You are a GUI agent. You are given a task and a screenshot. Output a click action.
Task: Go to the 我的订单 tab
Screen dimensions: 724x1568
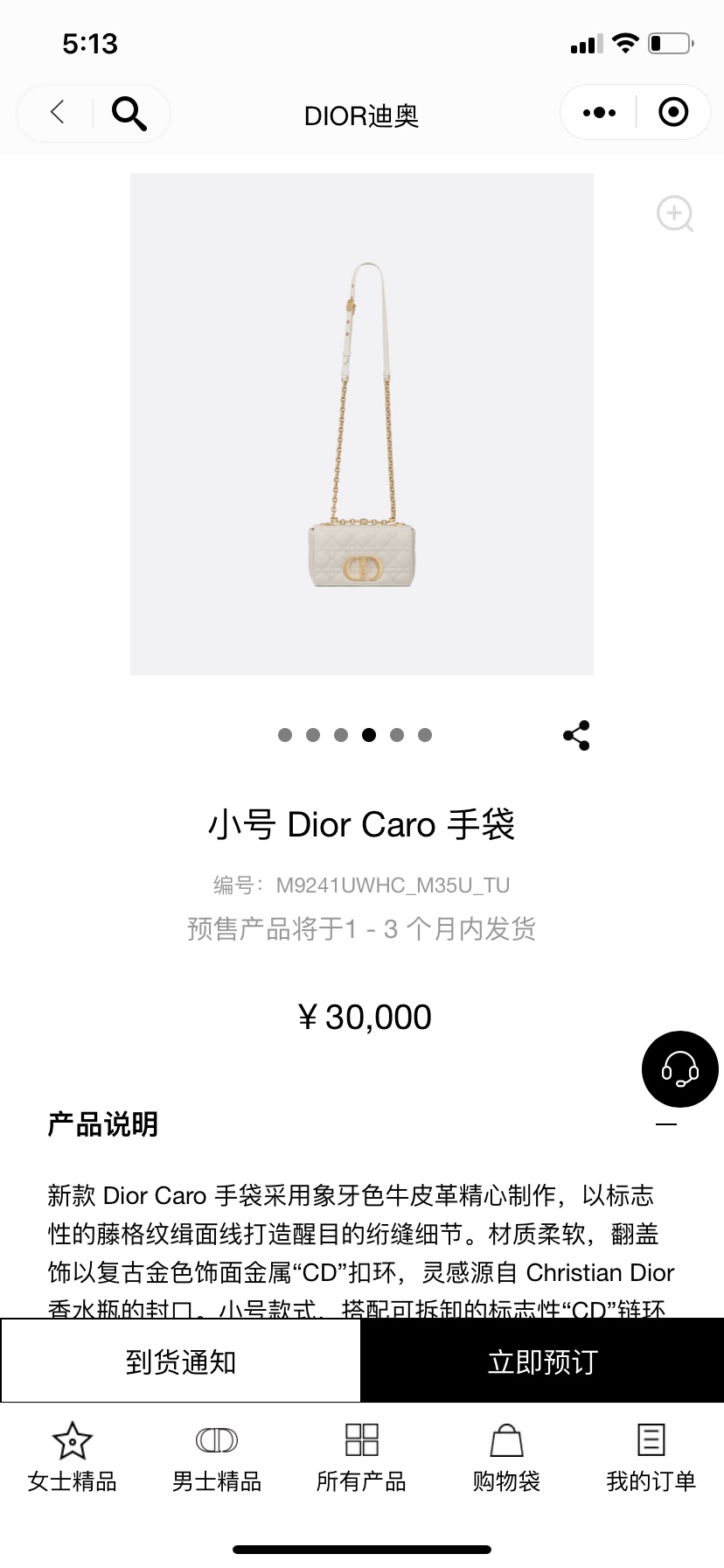click(651, 1457)
